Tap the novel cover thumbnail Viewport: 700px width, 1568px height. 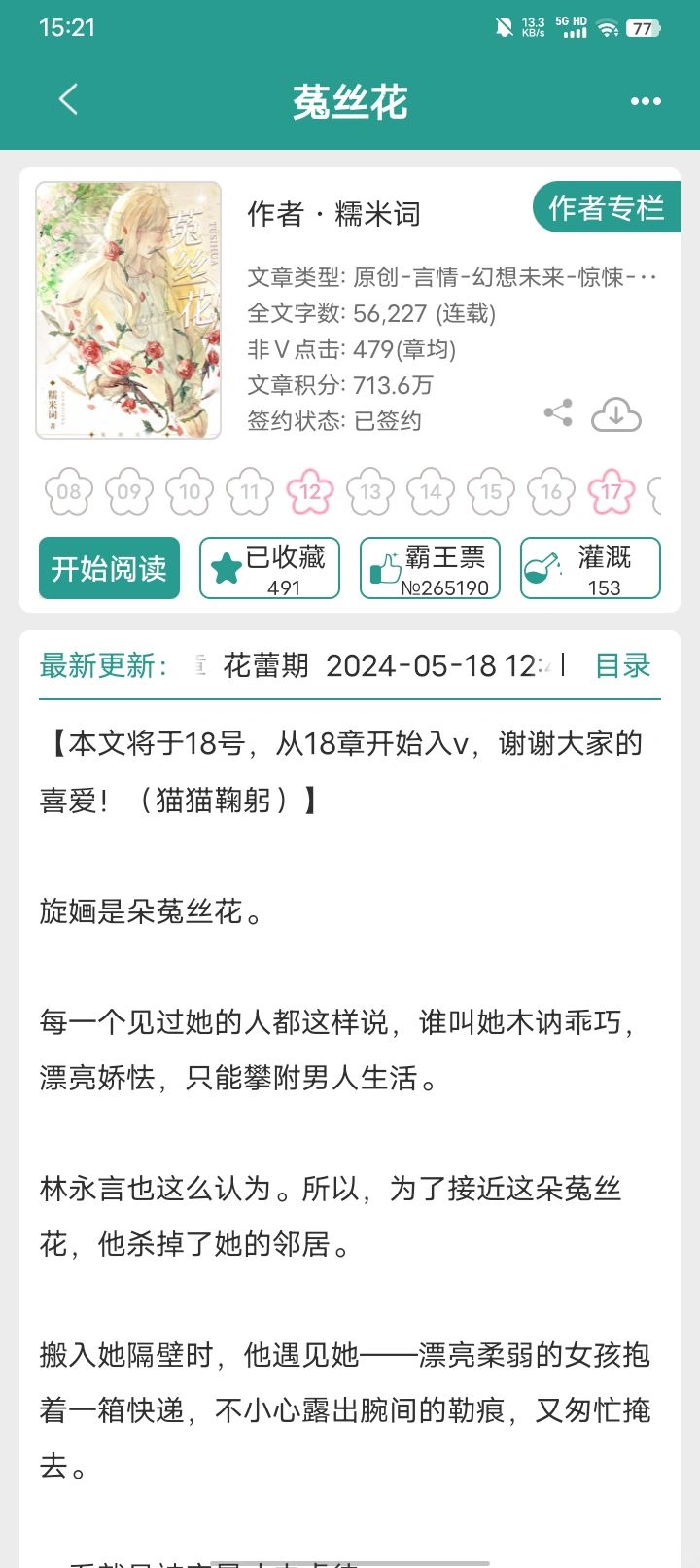point(127,309)
